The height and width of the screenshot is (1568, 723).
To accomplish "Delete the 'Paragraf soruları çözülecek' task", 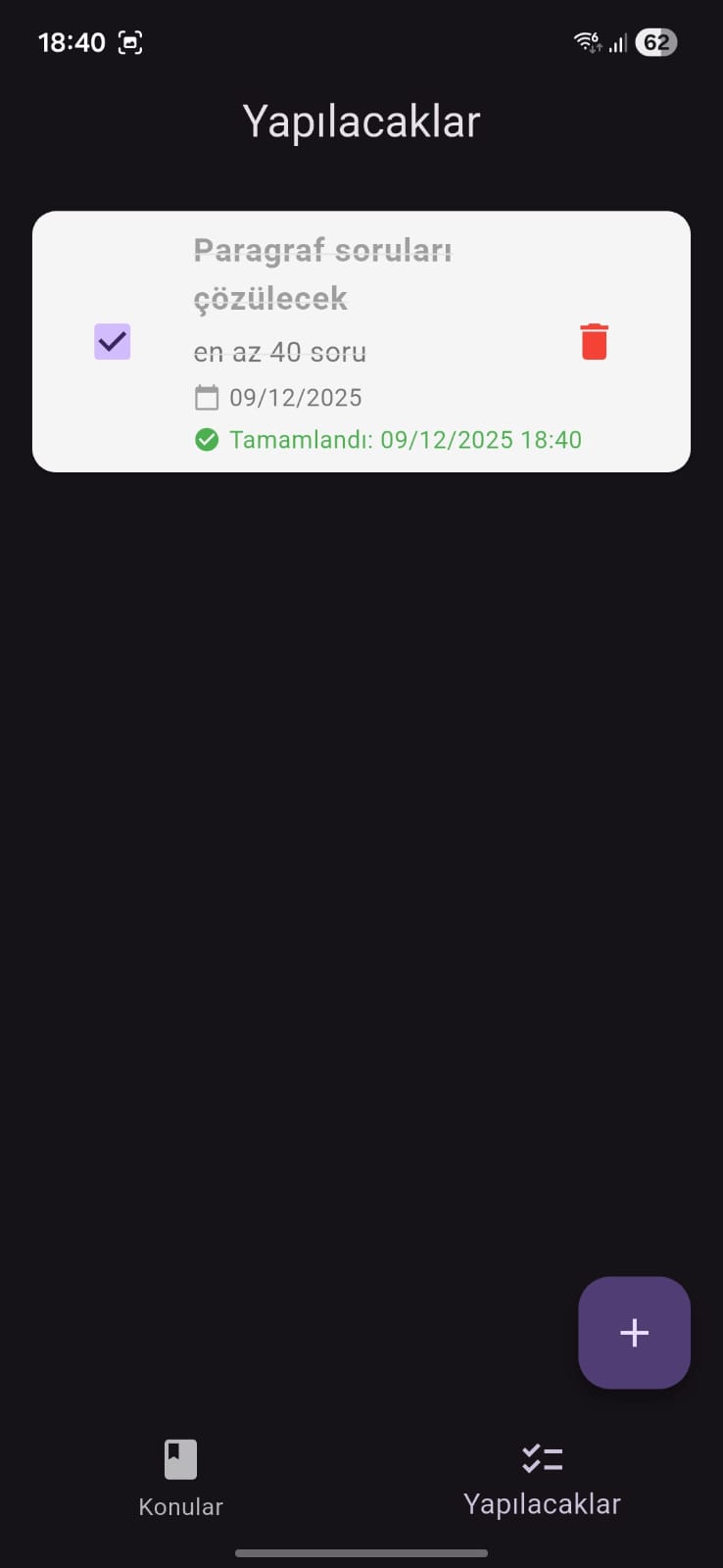I will pyautogui.click(x=595, y=342).
